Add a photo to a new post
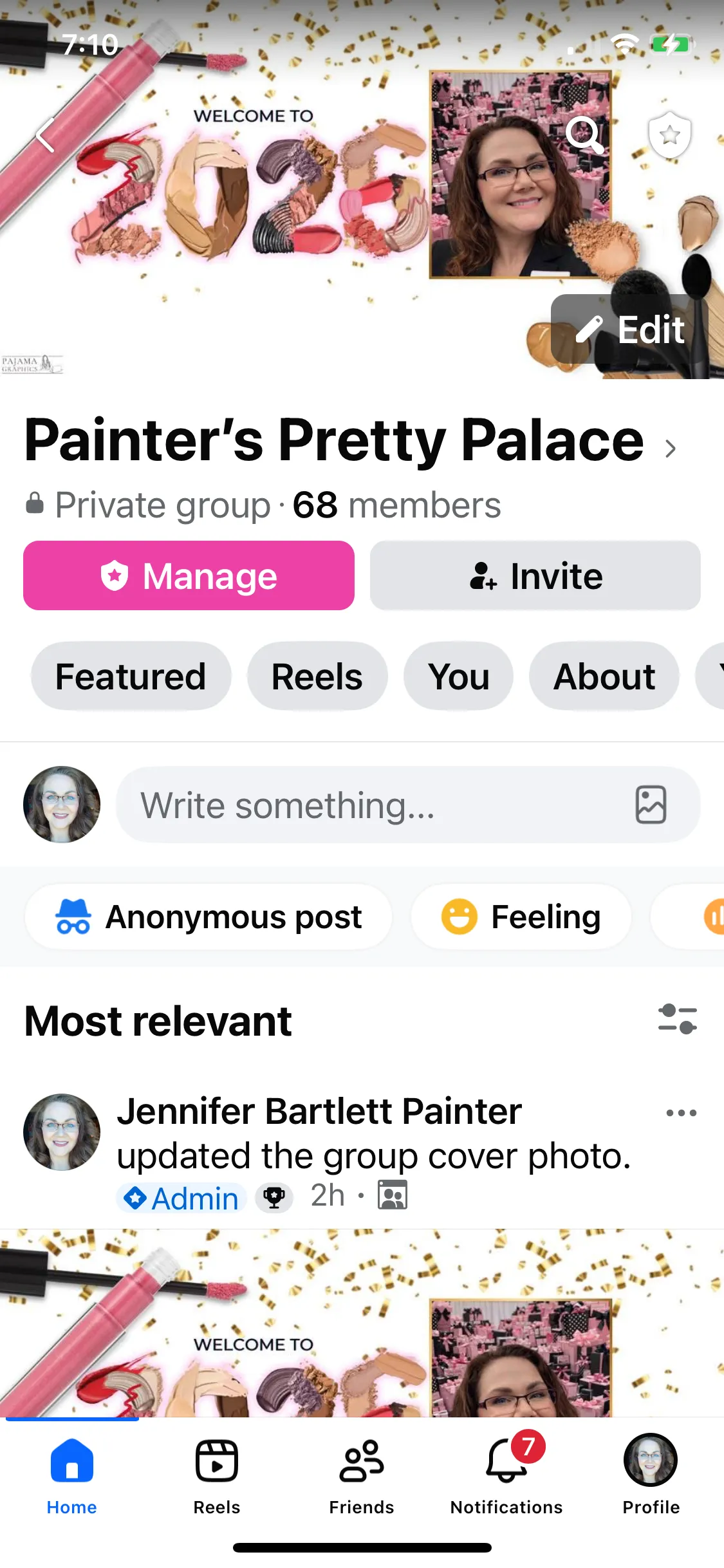The width and height of the screenshot is (724, 1568). point(651,805)
